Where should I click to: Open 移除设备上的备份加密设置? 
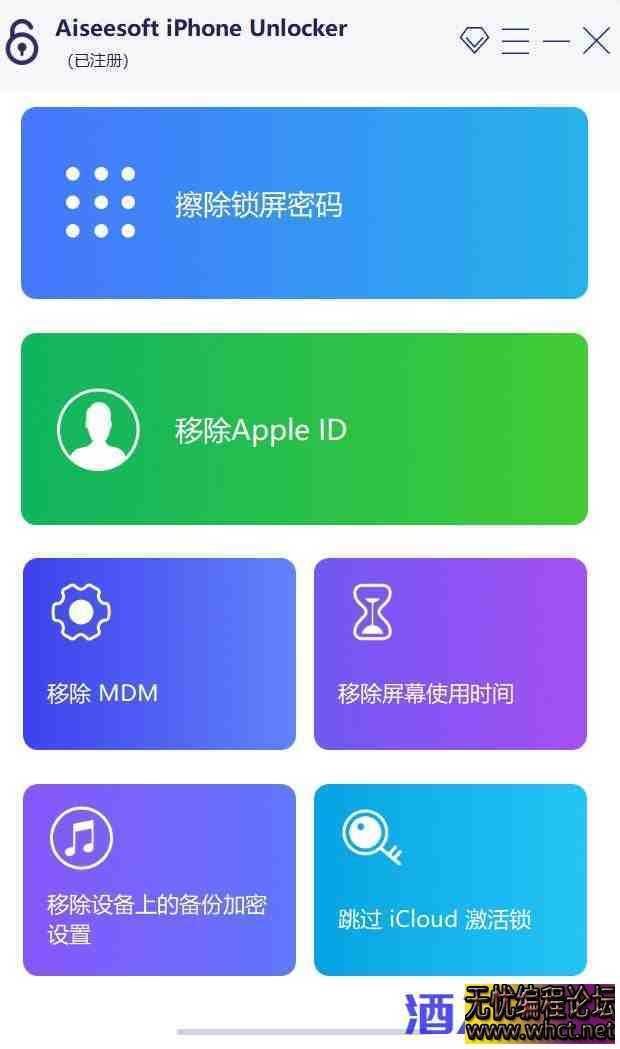coord(159,880)
